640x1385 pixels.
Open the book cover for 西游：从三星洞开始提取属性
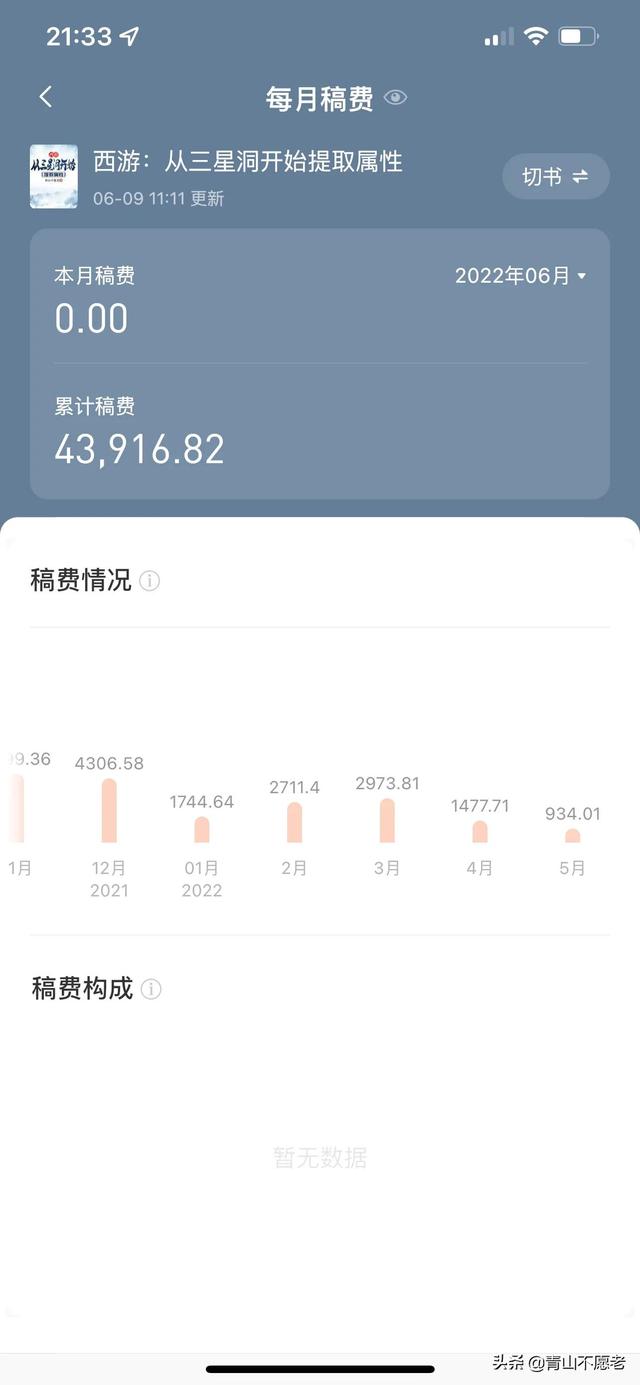point(54,177)
